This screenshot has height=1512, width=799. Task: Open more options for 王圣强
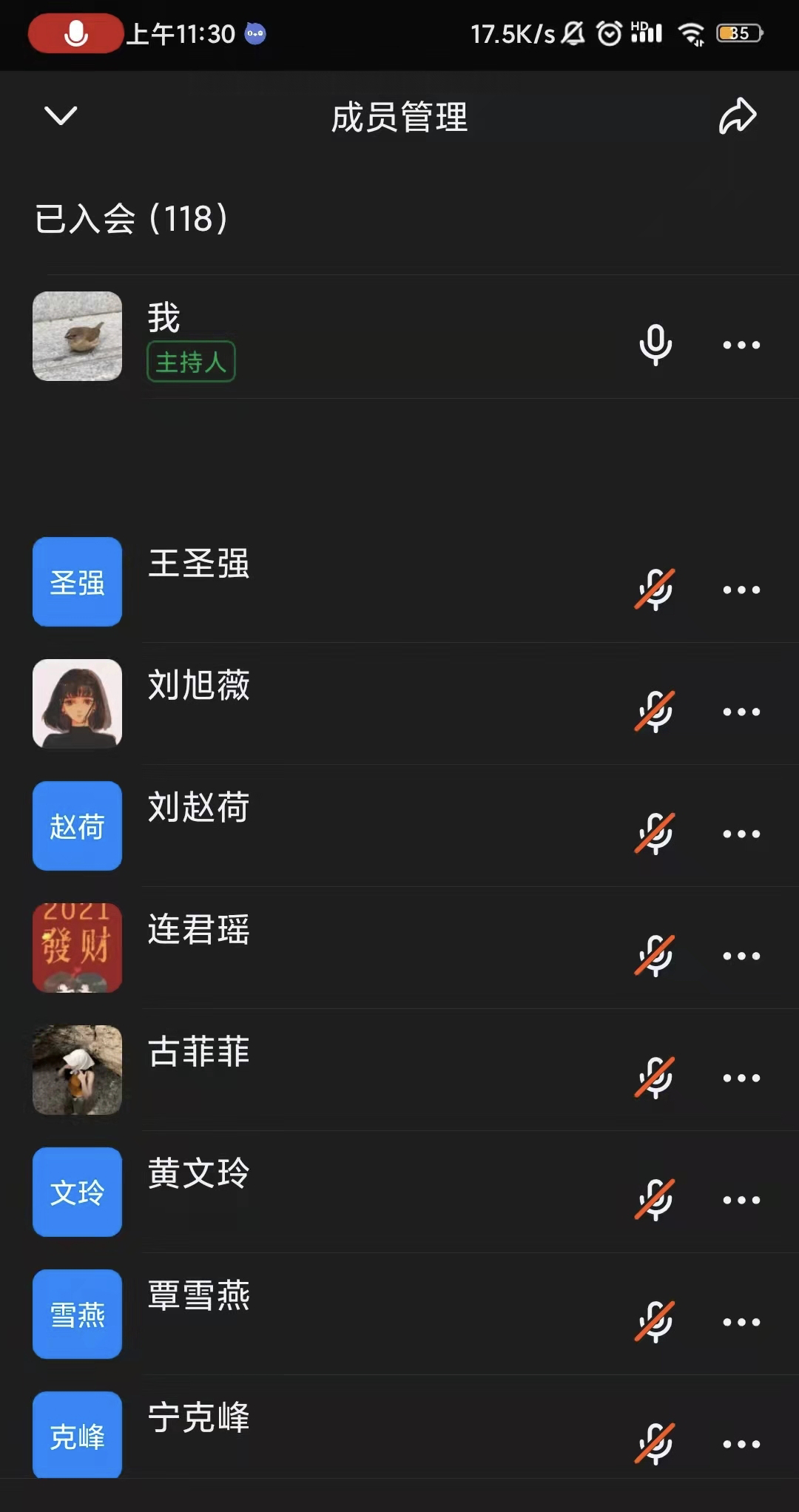click(741, 590)
